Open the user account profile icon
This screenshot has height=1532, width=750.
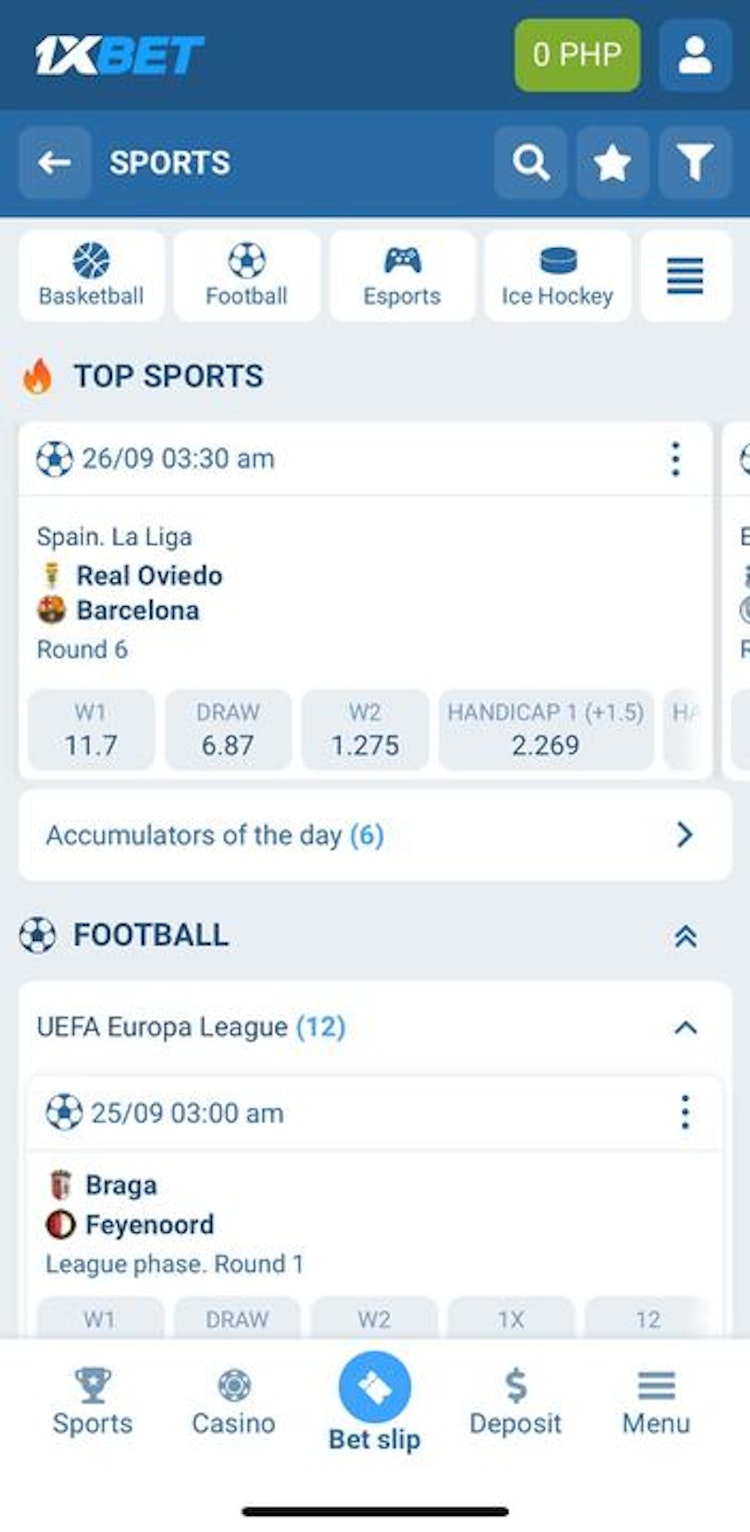(695, 55)
